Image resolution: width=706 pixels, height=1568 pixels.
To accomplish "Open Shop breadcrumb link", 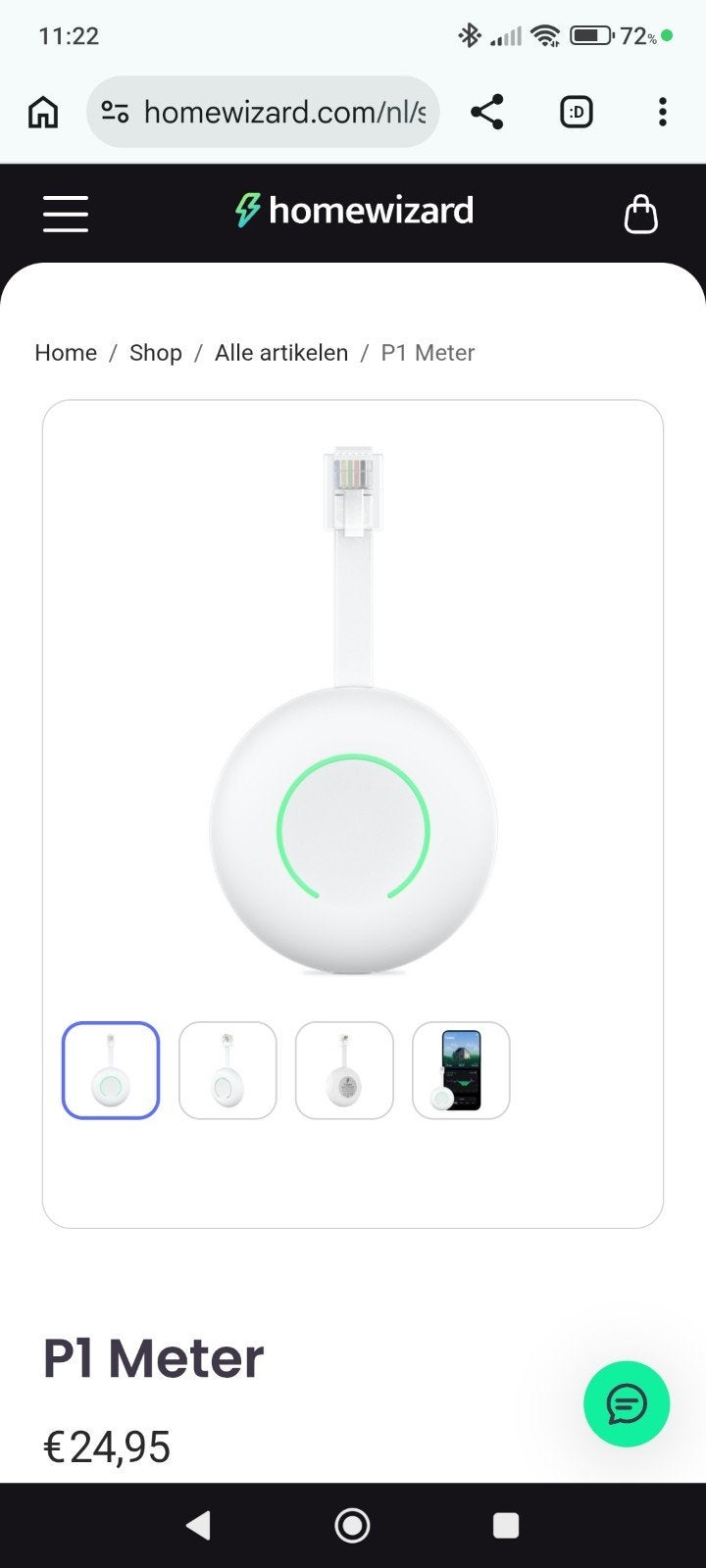I will click(156, 353).
